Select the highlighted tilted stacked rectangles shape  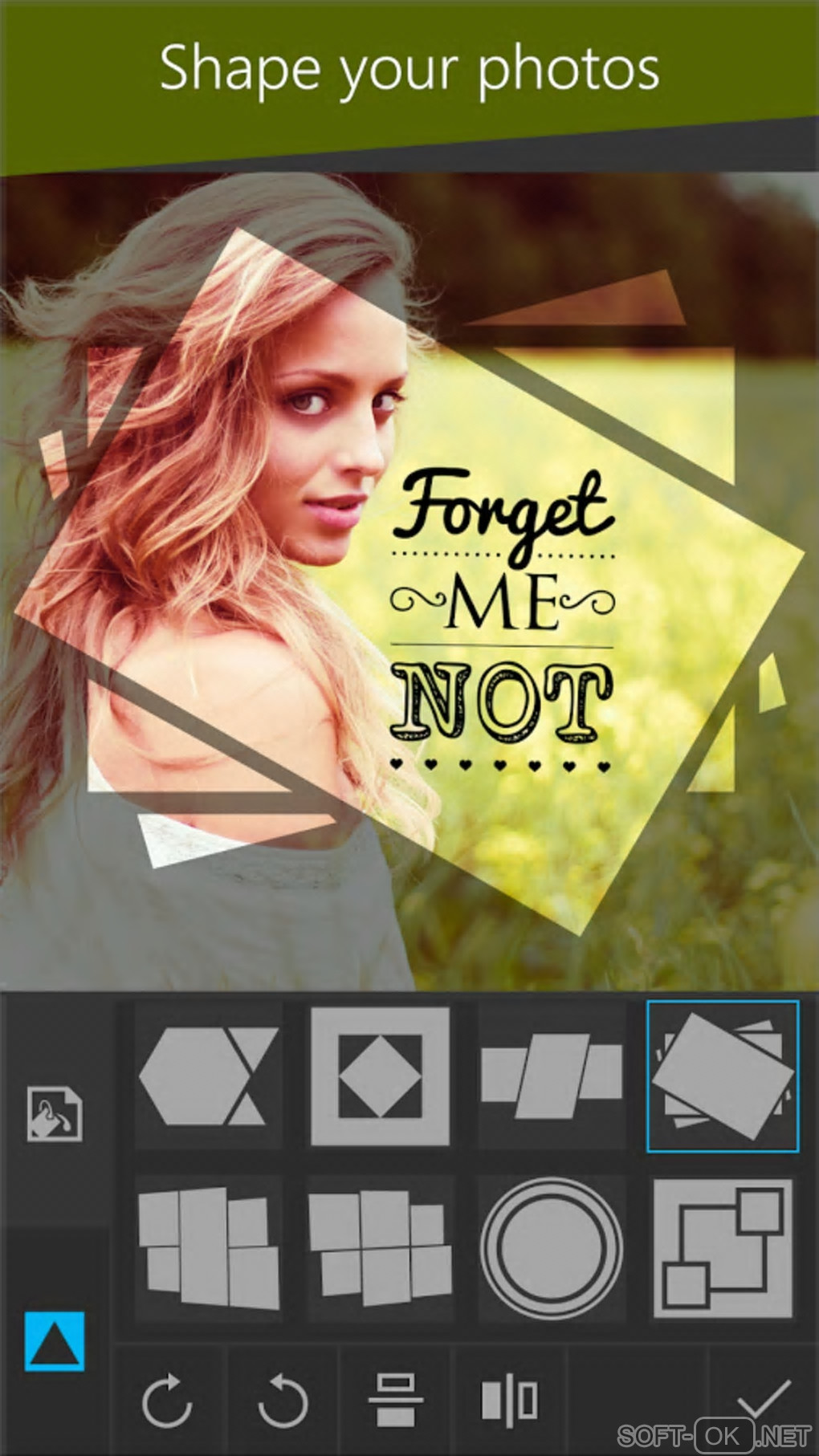click(723, 1076)
